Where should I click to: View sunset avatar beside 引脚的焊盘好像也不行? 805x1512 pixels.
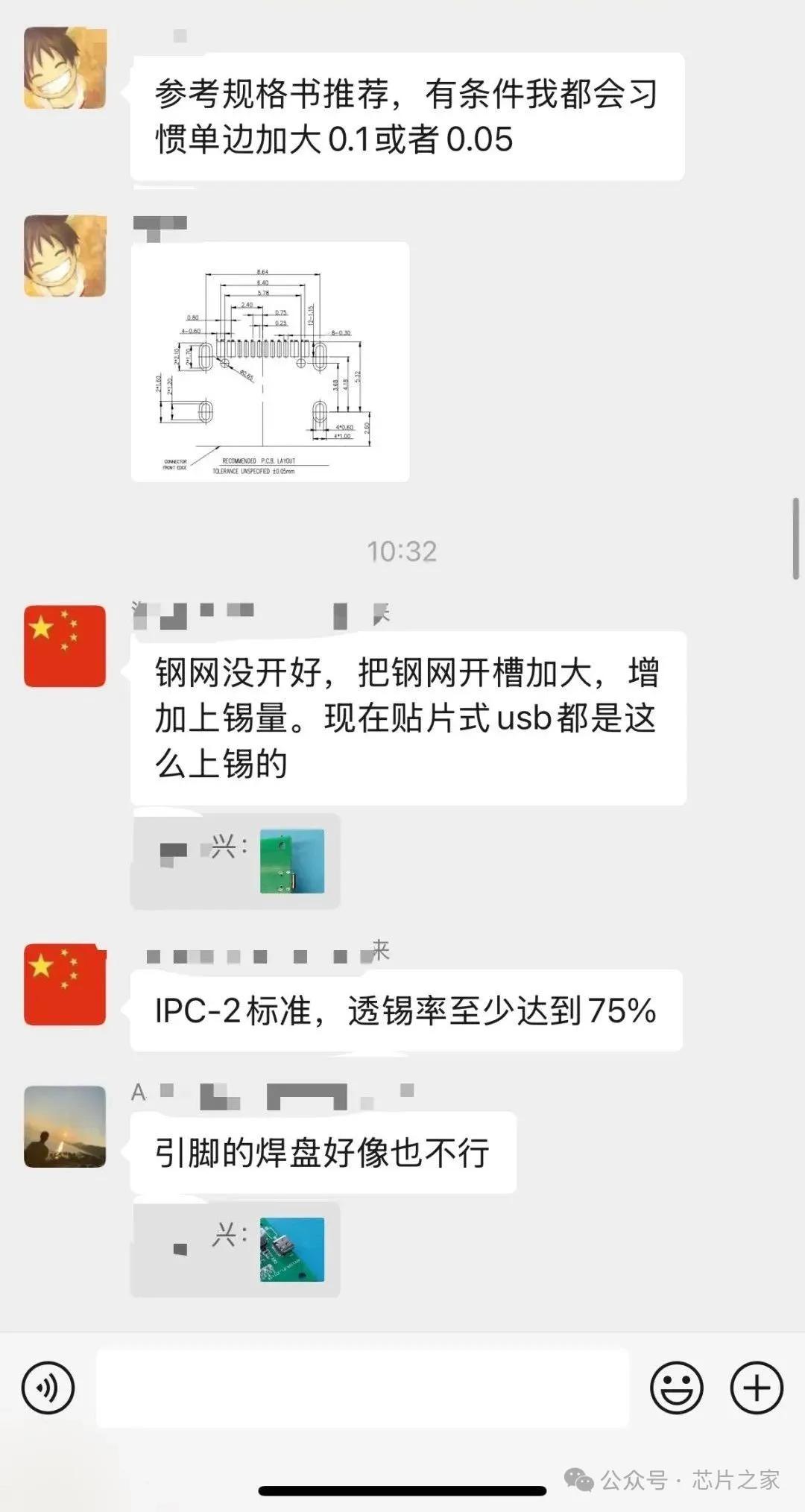coord(65,1126)
